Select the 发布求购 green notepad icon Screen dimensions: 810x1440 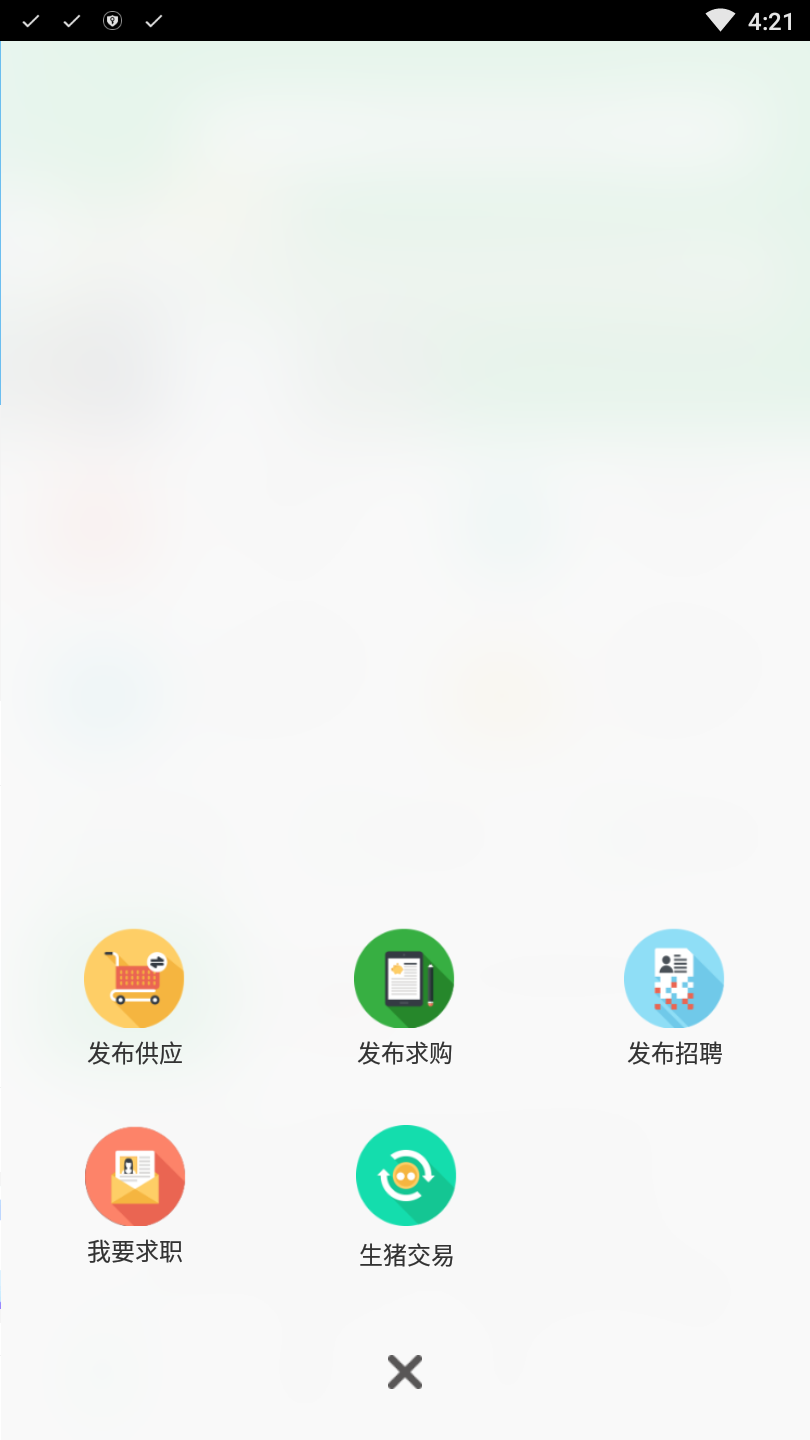pos(404,978)
